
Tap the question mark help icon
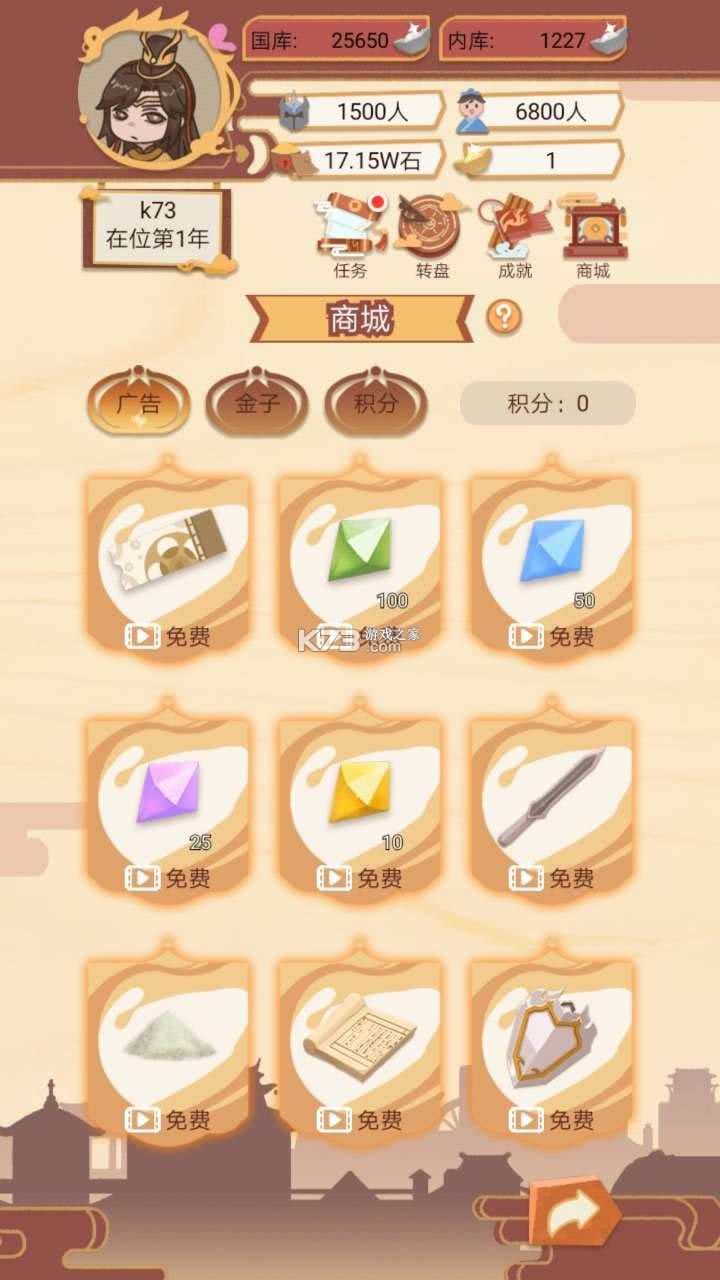(504, 318)
